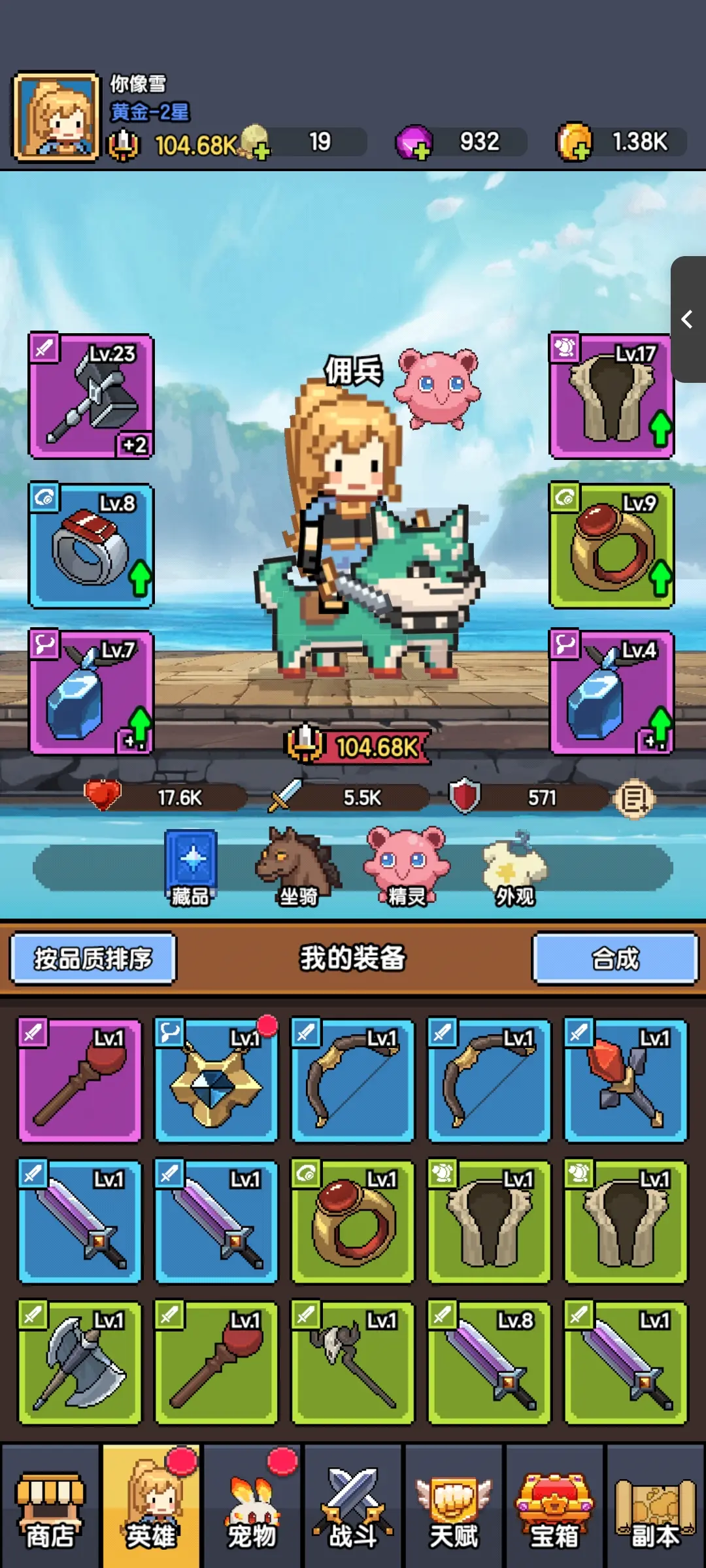Select the equipped Lv.23 hammer weapon
The image size is (706, 1568).
pos(92,396)
